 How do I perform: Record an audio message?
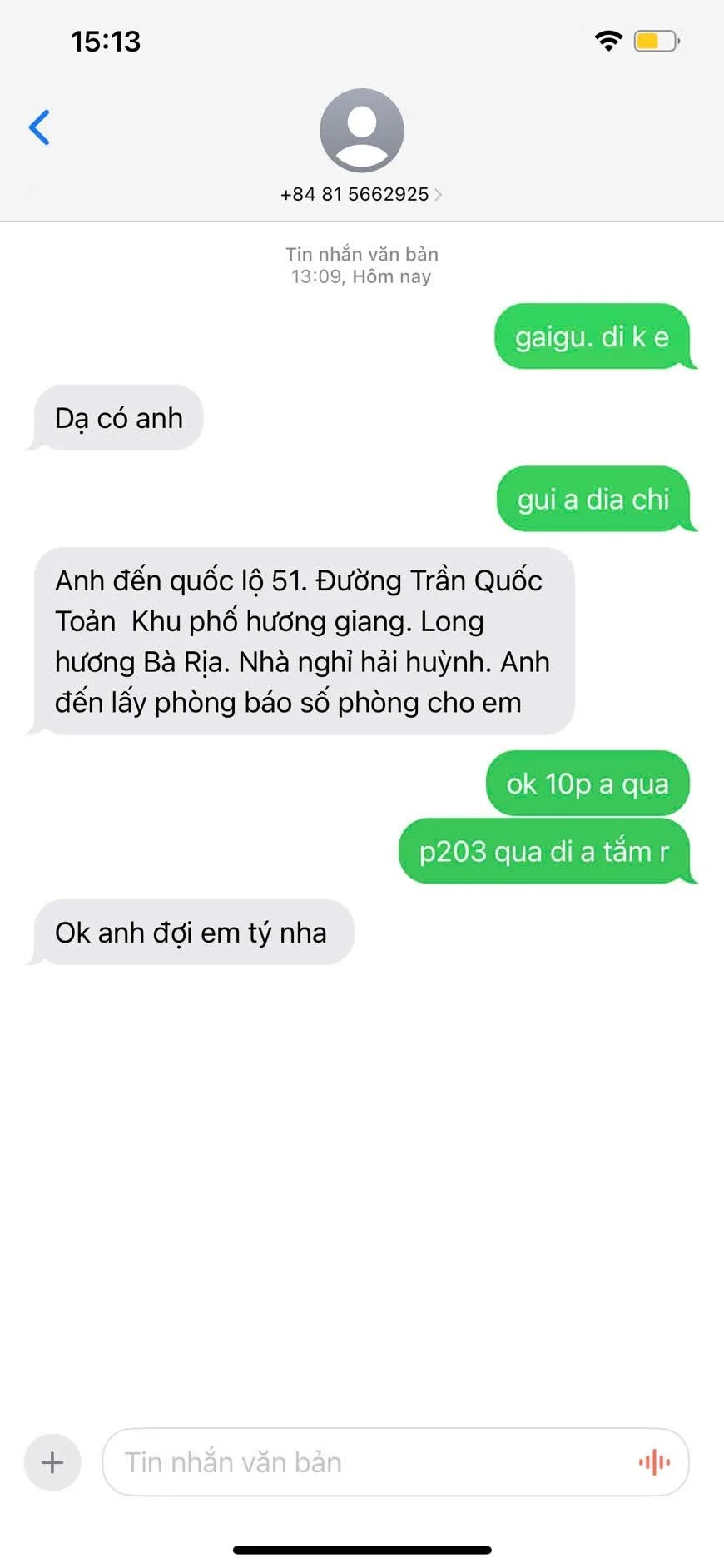click(x=654, y=1462)
